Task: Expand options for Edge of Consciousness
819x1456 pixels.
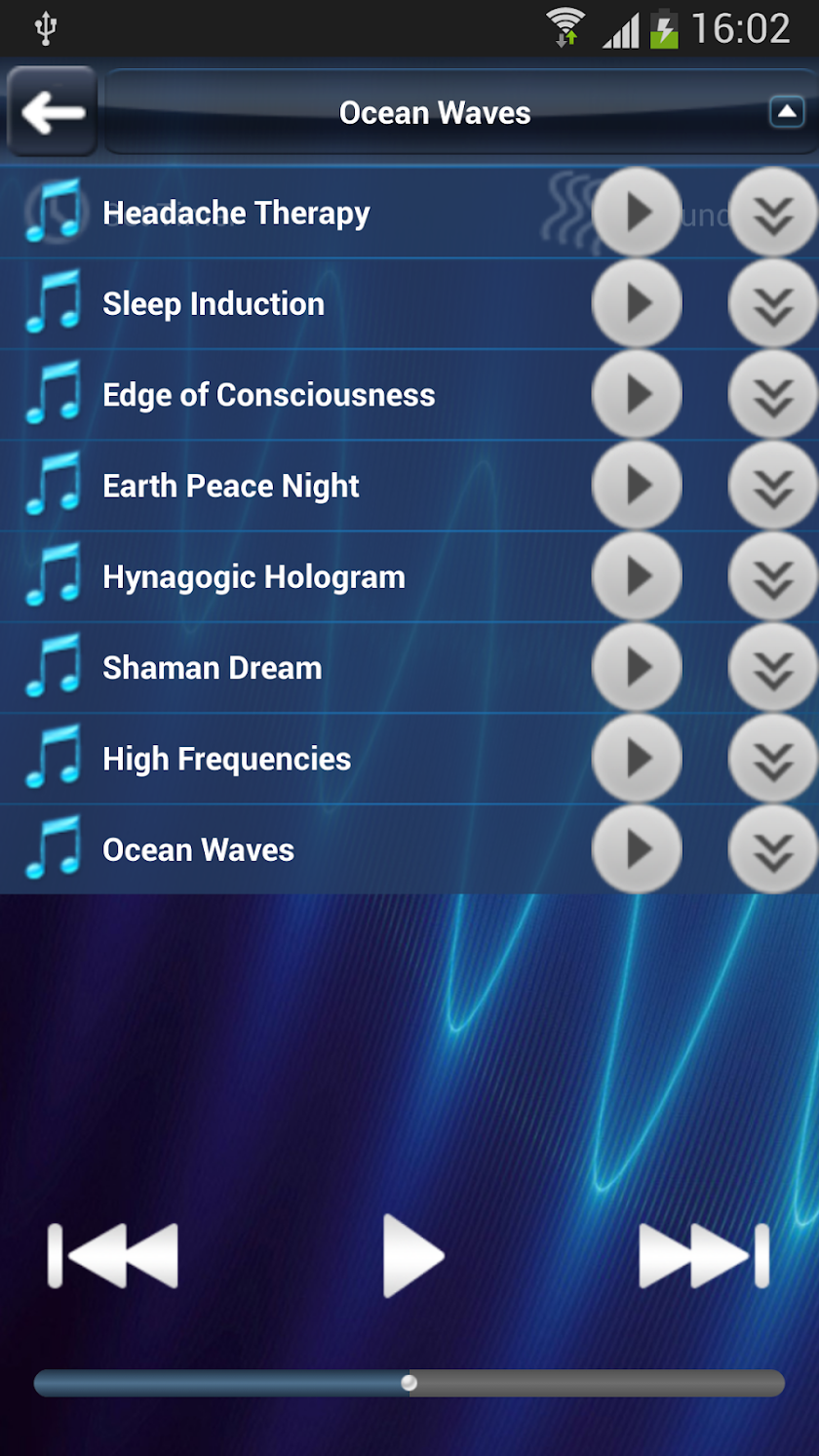Action: tap(773, 394)
